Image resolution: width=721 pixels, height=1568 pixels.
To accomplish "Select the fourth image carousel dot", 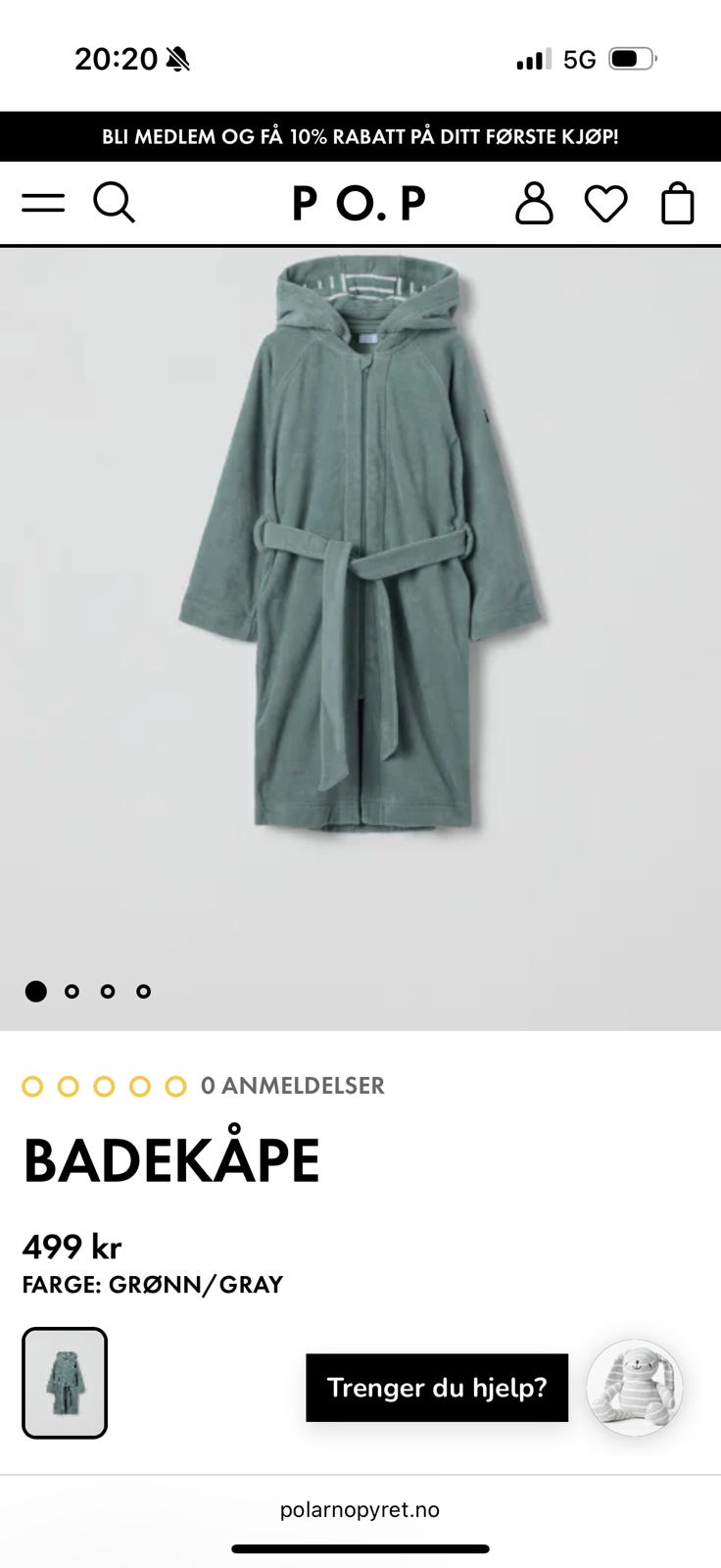I will pyautogui.click(x=144, y=991).
